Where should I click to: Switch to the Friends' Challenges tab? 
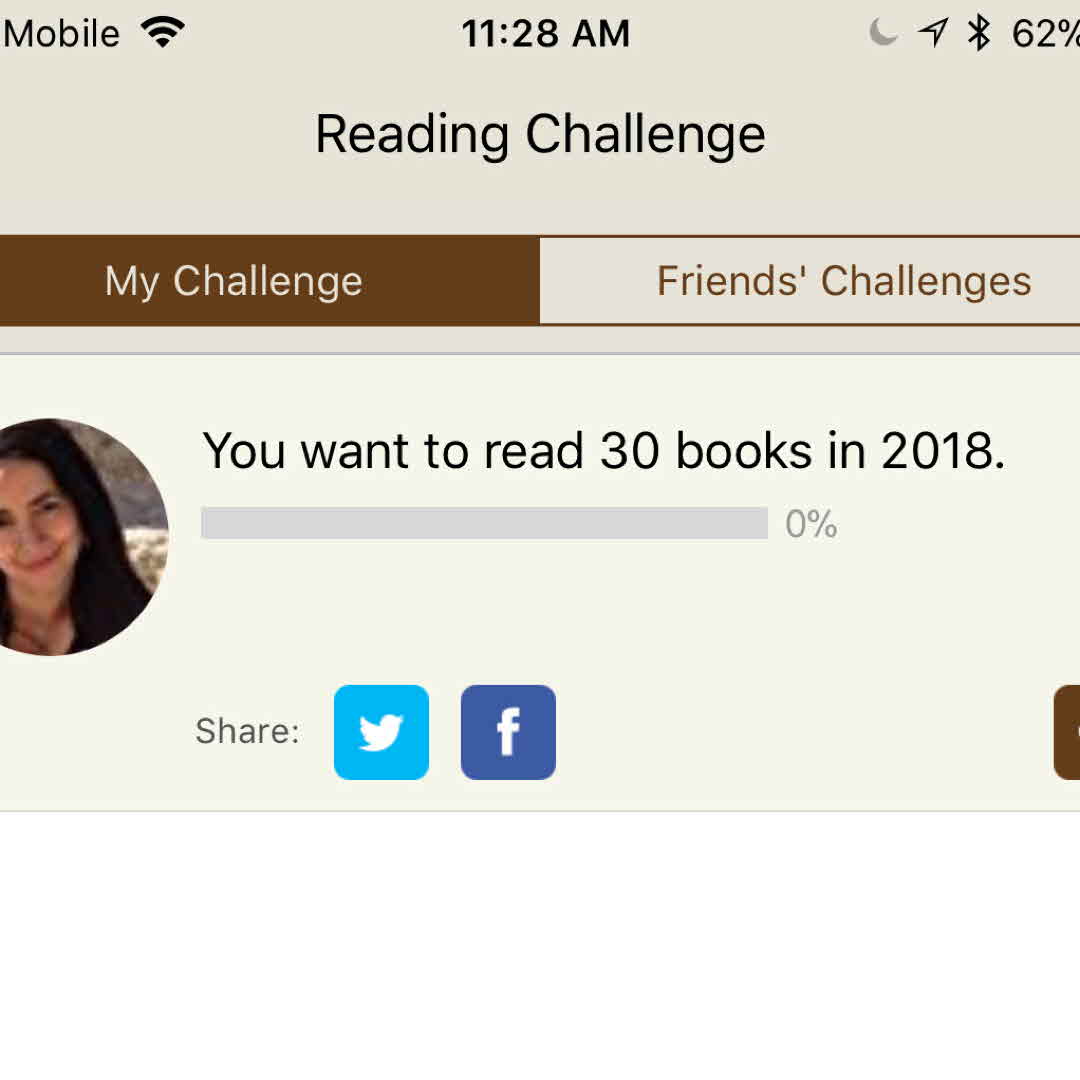(810, 281)
